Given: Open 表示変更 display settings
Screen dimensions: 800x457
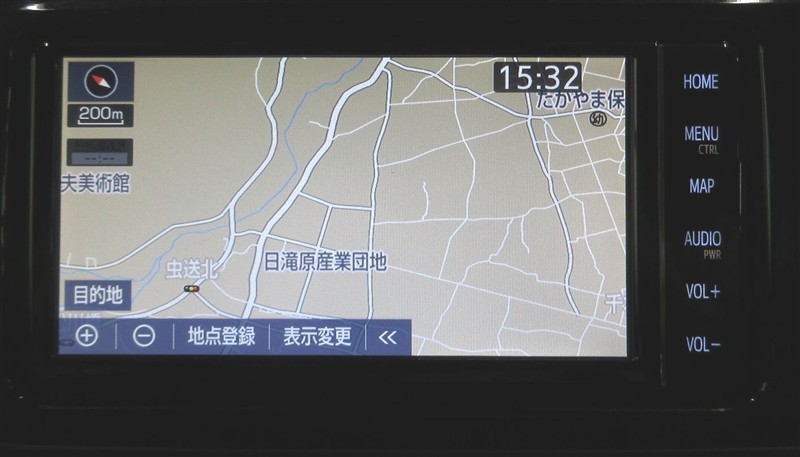Looking at the screenshot, I should (x=317, y=336).
